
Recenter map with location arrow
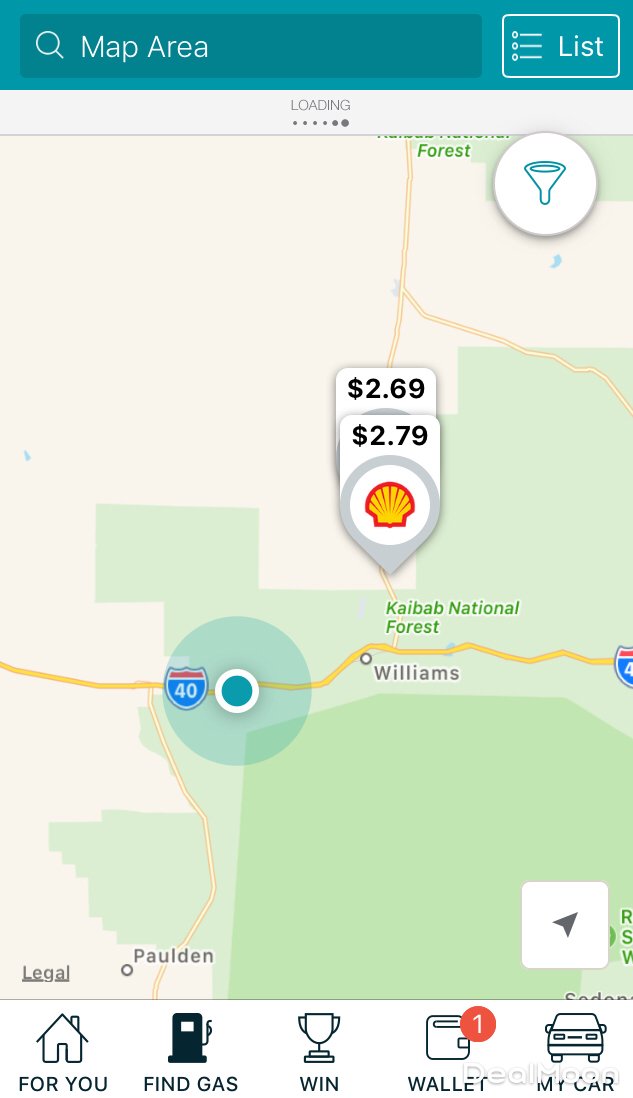click(565, 925)
